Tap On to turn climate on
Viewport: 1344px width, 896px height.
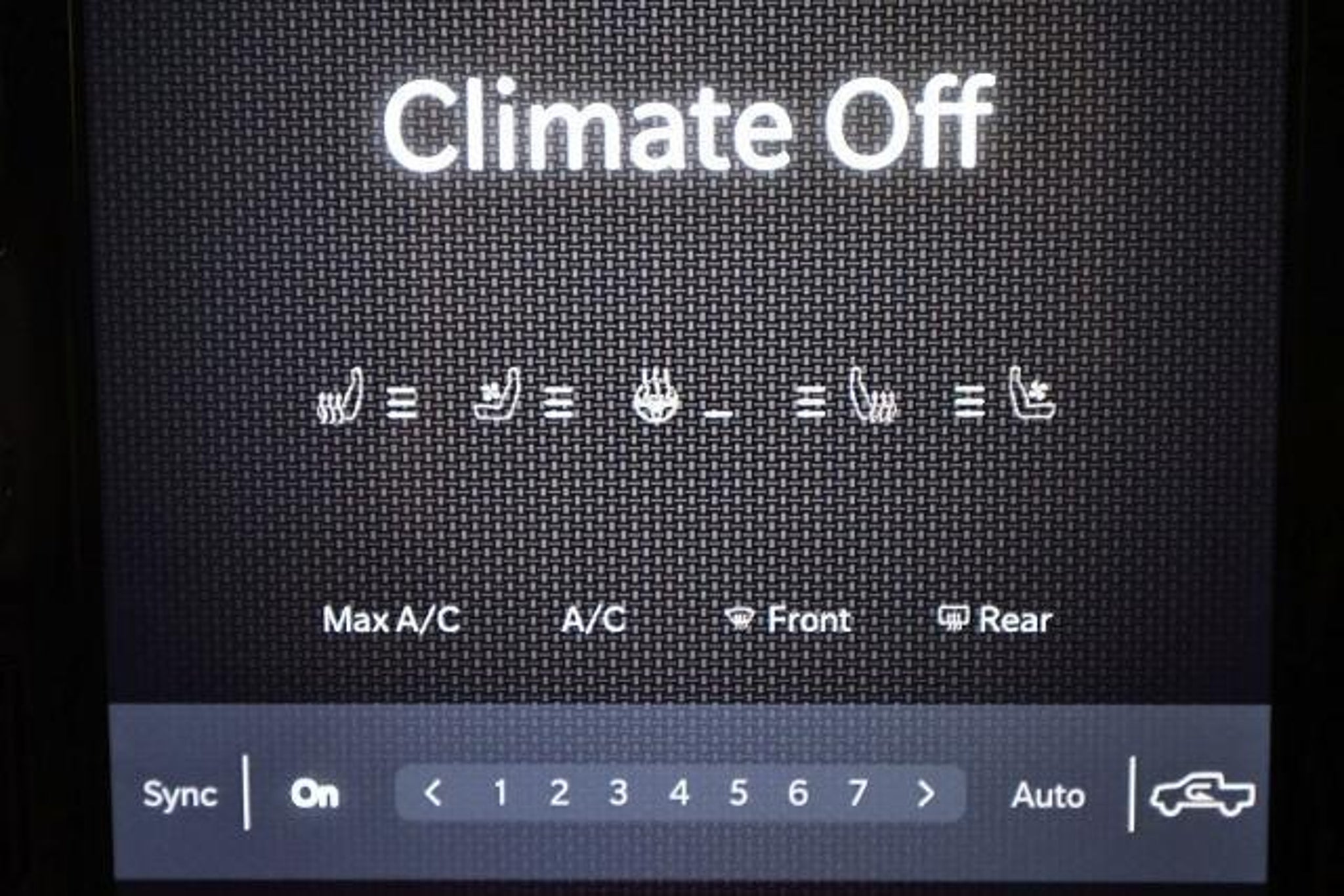coord(315,795)
